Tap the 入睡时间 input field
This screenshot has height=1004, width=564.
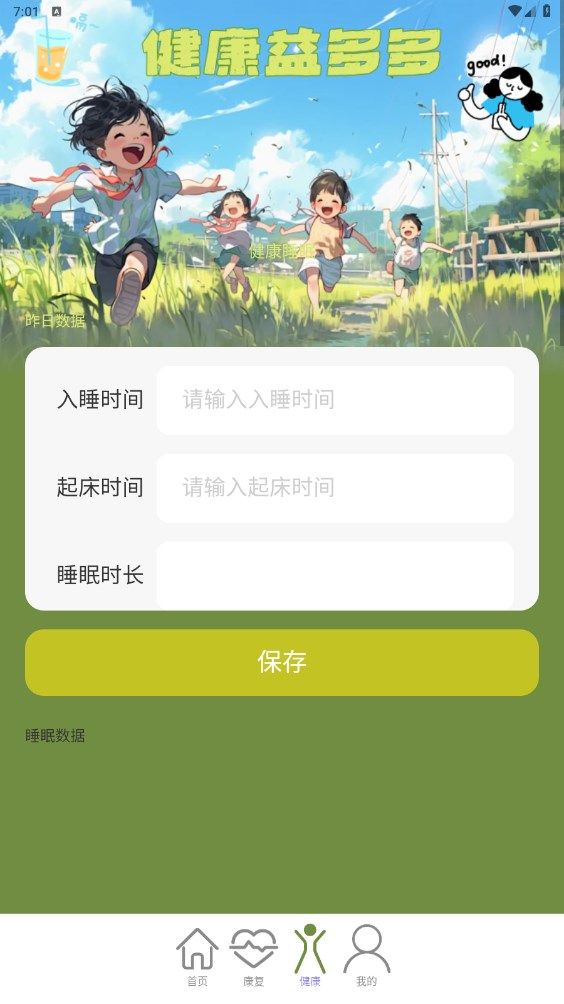(x=335, y=400)
